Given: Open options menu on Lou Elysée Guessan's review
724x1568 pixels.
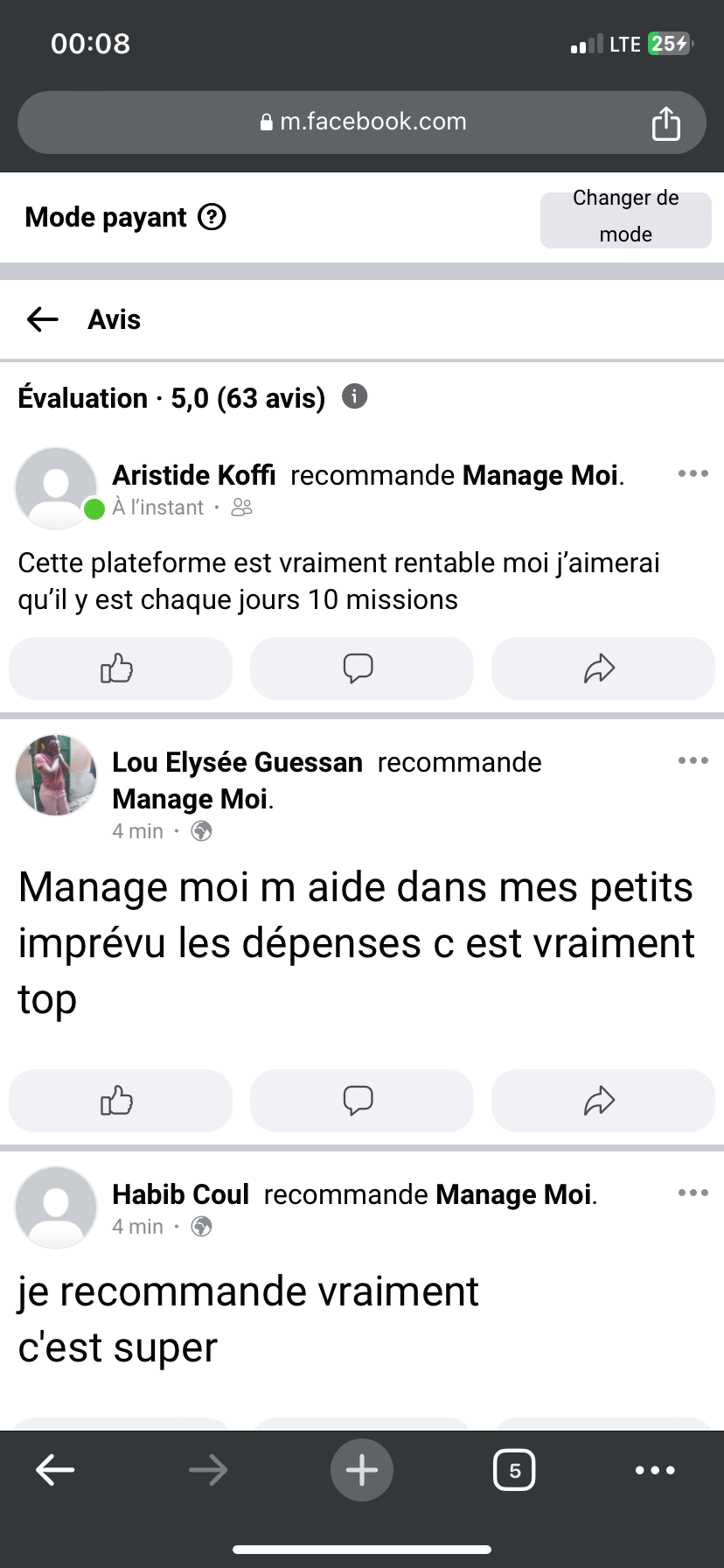Looking at the screenshot, I should click(x=693, y=760).
